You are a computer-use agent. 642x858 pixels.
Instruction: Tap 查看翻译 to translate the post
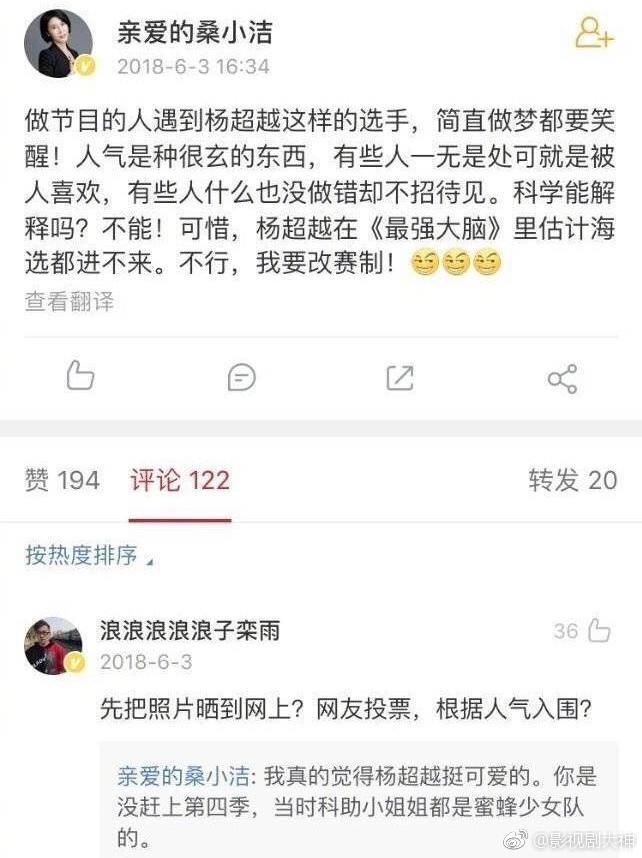69,301
